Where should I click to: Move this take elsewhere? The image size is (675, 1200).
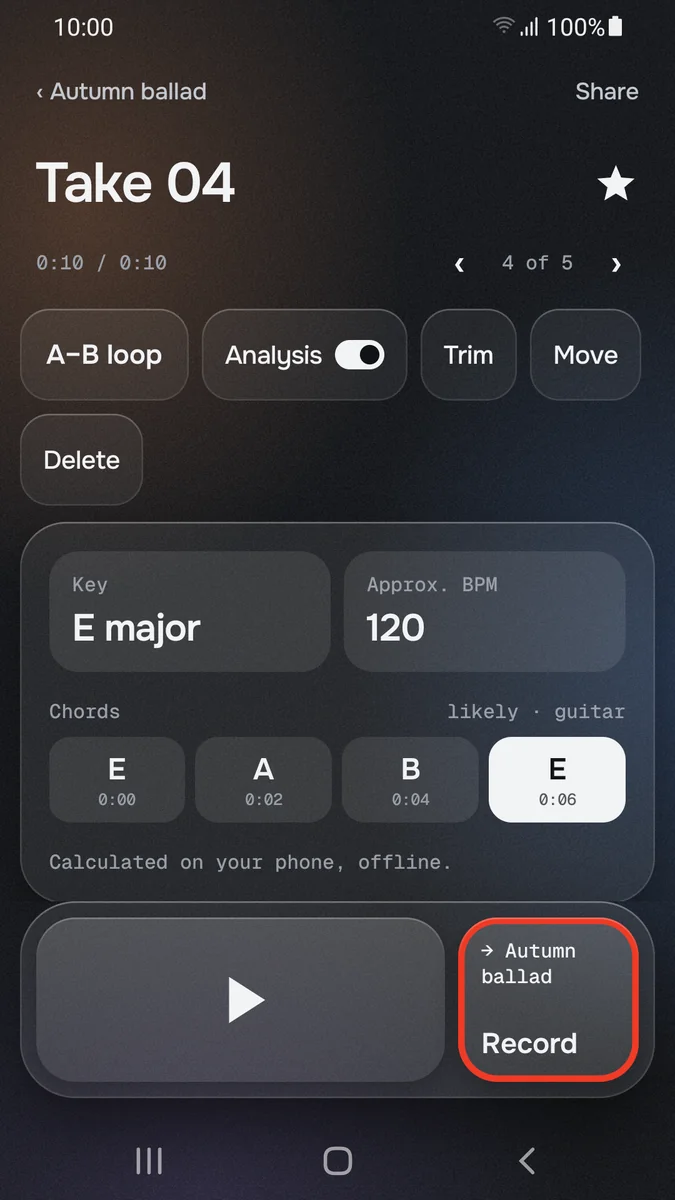coord(585,355)
